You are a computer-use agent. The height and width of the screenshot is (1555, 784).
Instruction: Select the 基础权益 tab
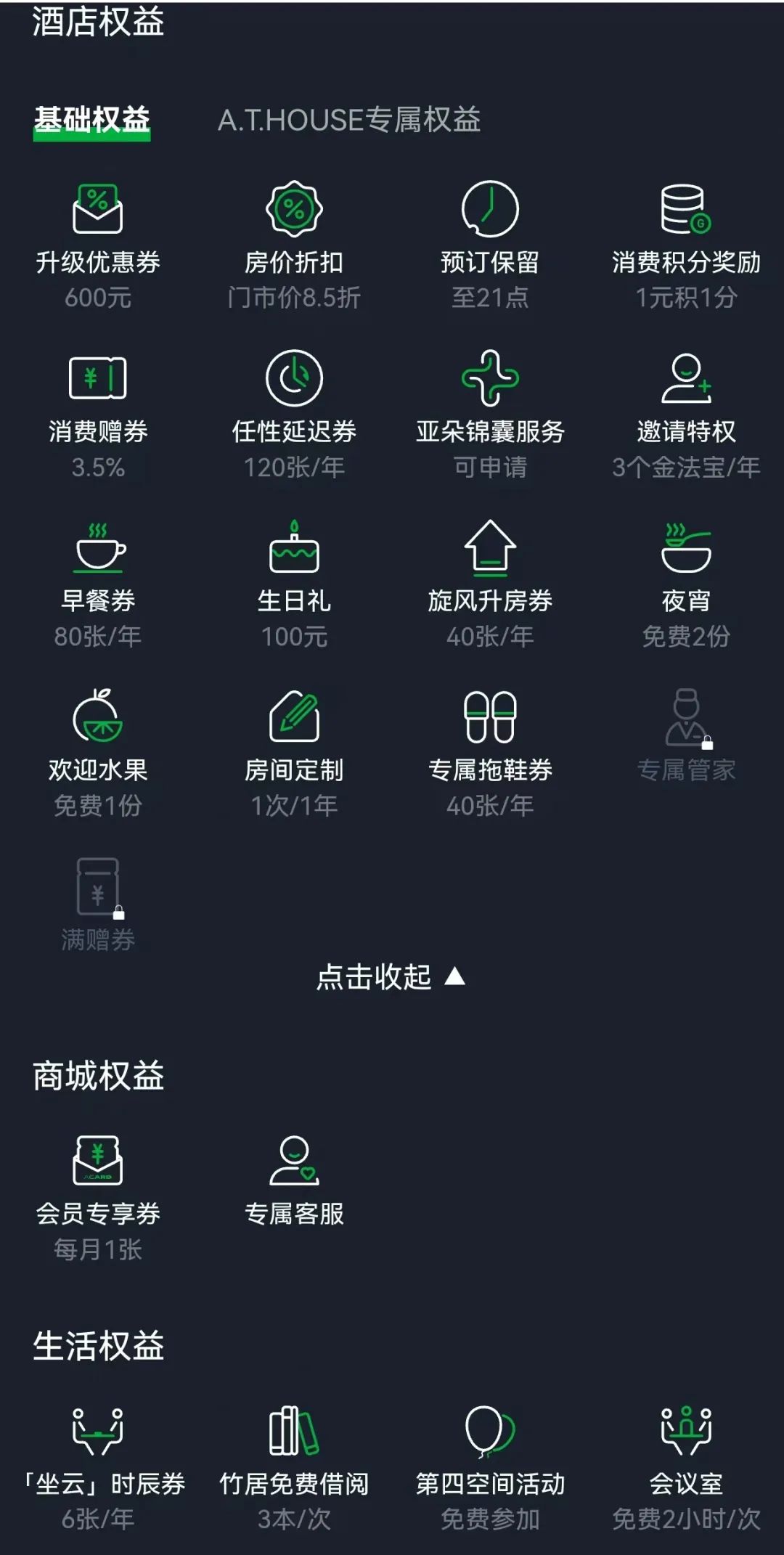click(91, 120)
